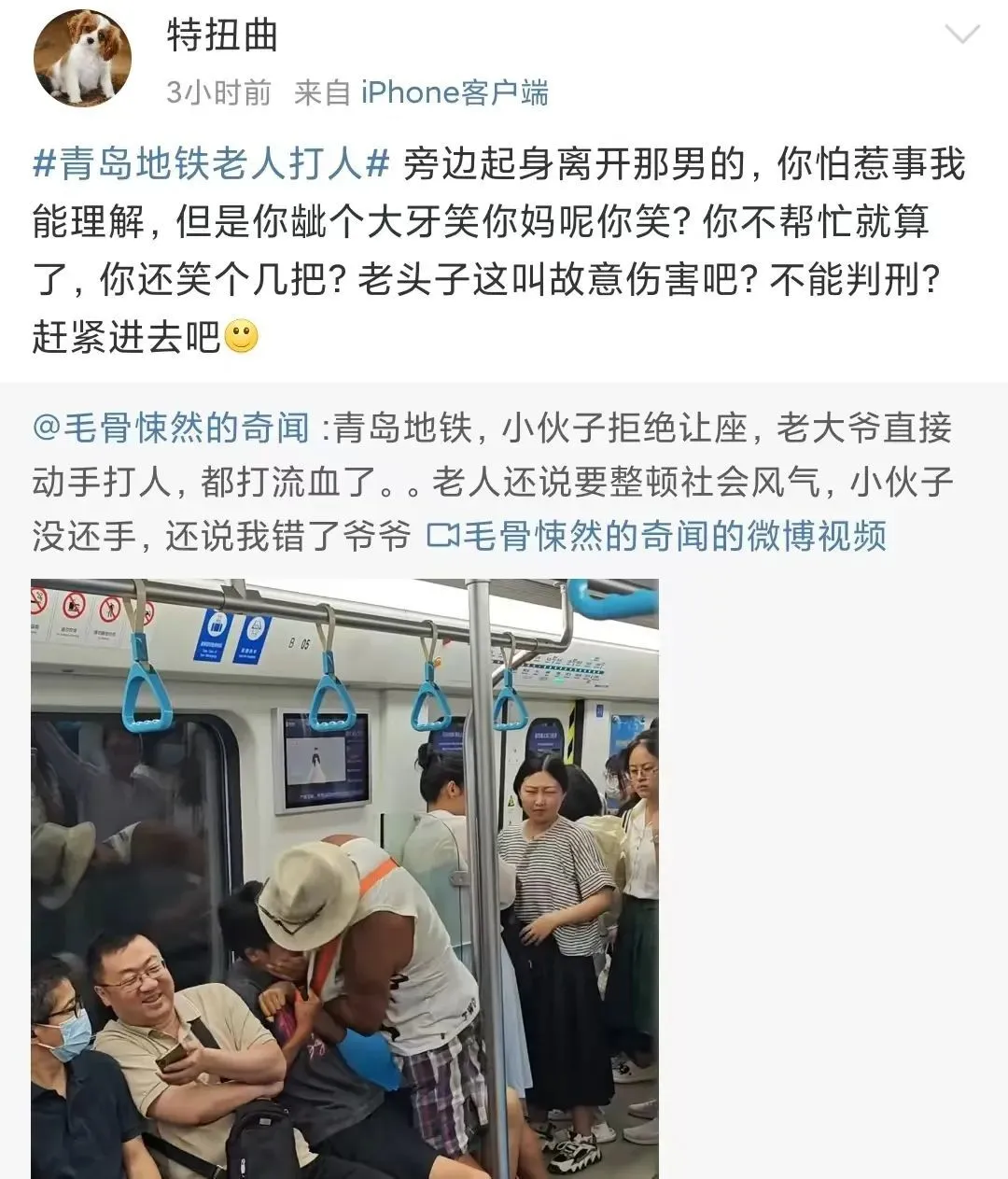Open the hashtag #青岛地铁老人打人#

click(211, 165)
